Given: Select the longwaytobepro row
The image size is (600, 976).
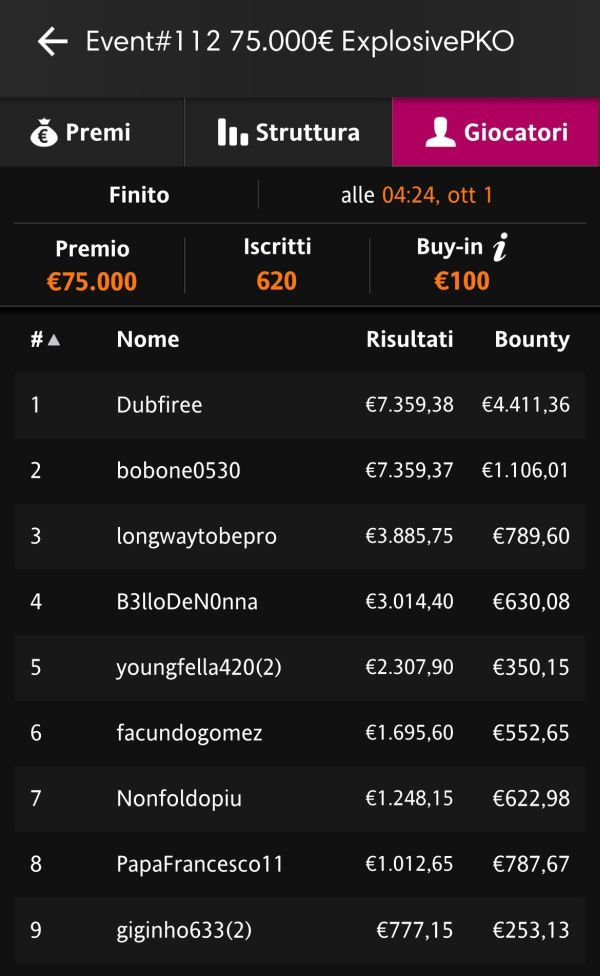Looking at the screenshot, I should point(299,536).
